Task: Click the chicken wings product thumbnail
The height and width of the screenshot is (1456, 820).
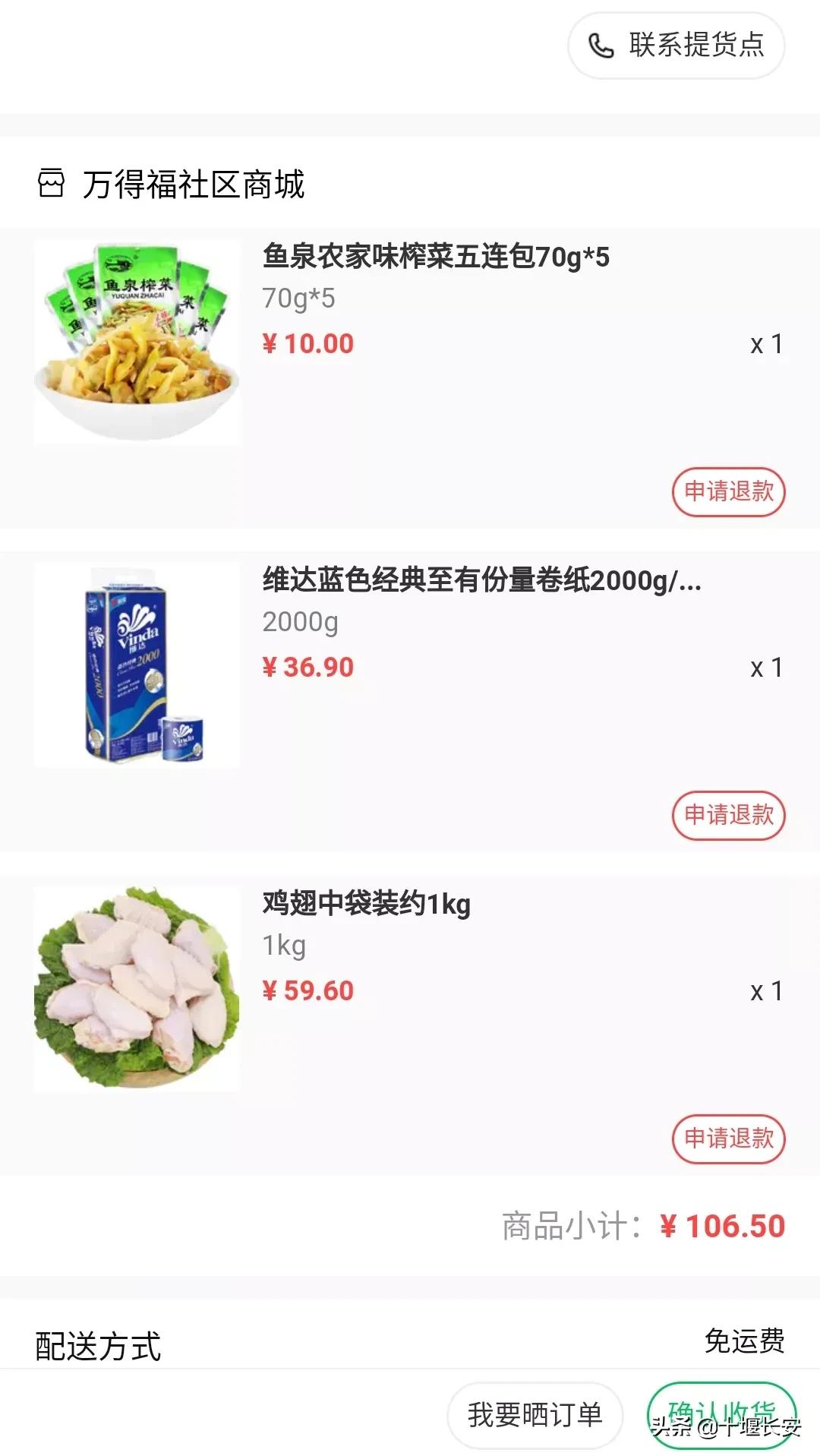Action: point(137,987)
